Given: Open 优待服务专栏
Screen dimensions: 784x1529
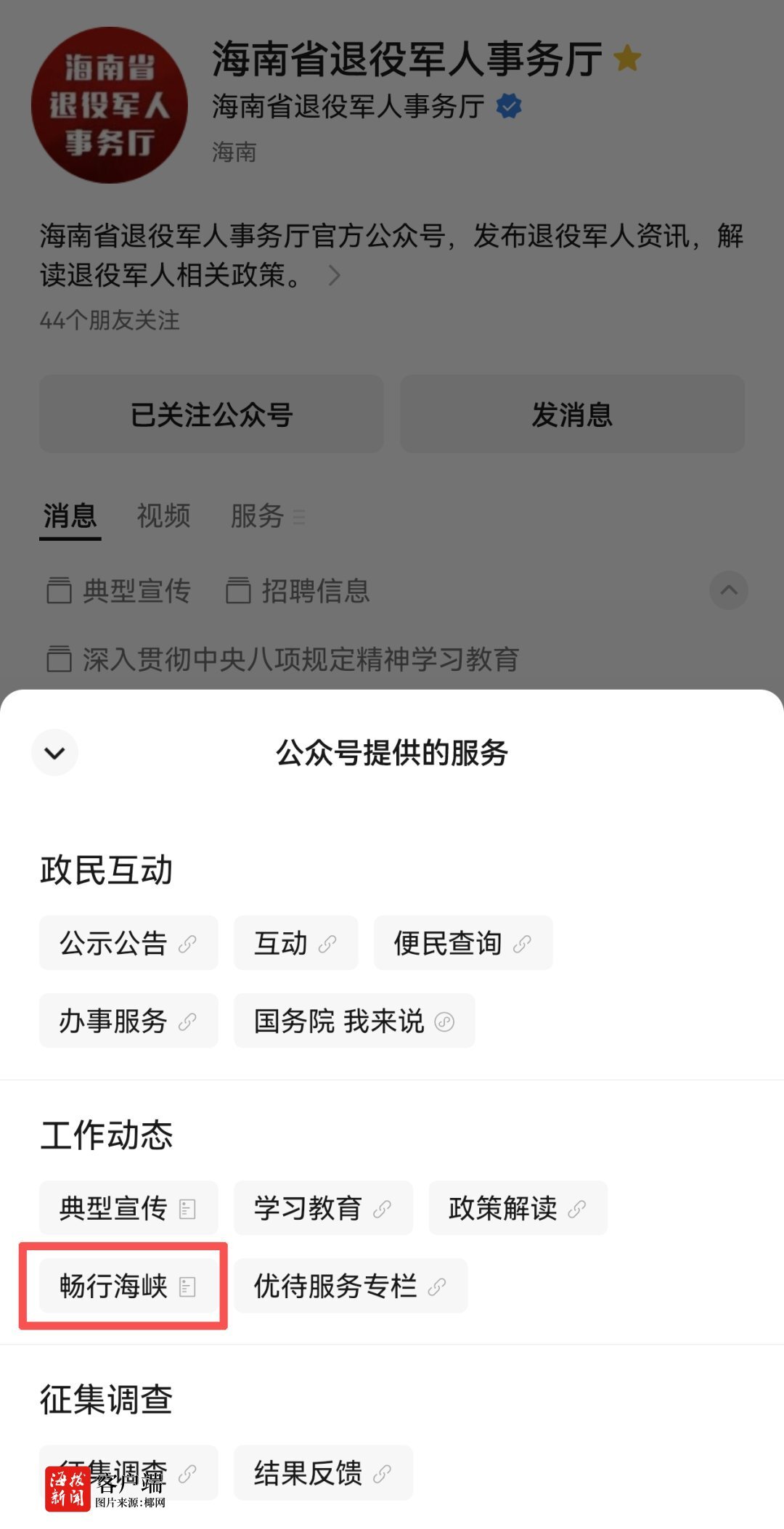Looking at the screenshot, I should click(351, 1286).
